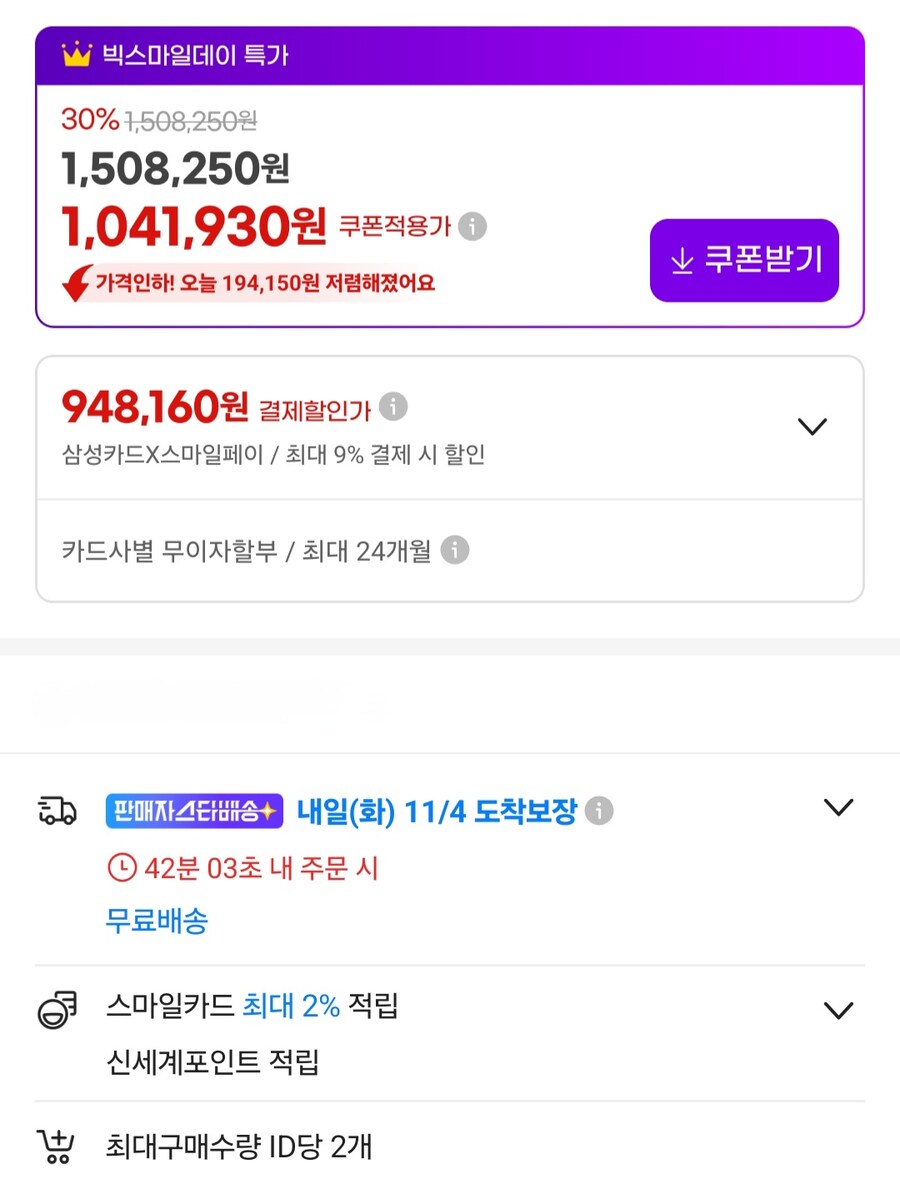This screenshot has height=1179, width=900.
Task: Click the delivery truck icon in the shipping row
Action: (55, 811)
